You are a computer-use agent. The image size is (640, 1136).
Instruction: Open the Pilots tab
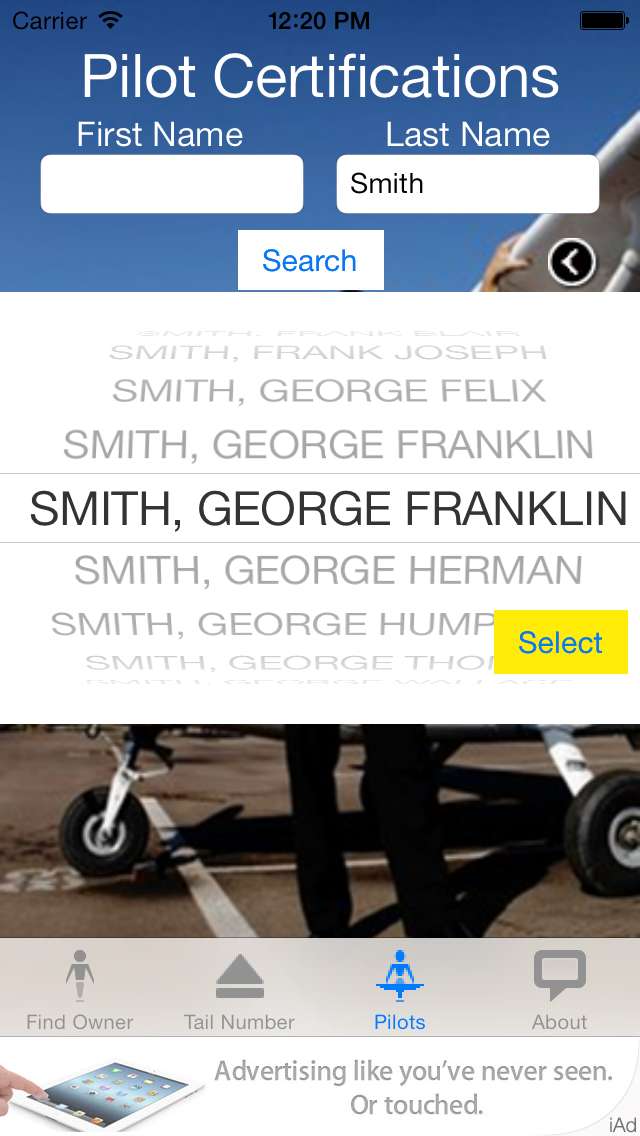click(400, 990)
